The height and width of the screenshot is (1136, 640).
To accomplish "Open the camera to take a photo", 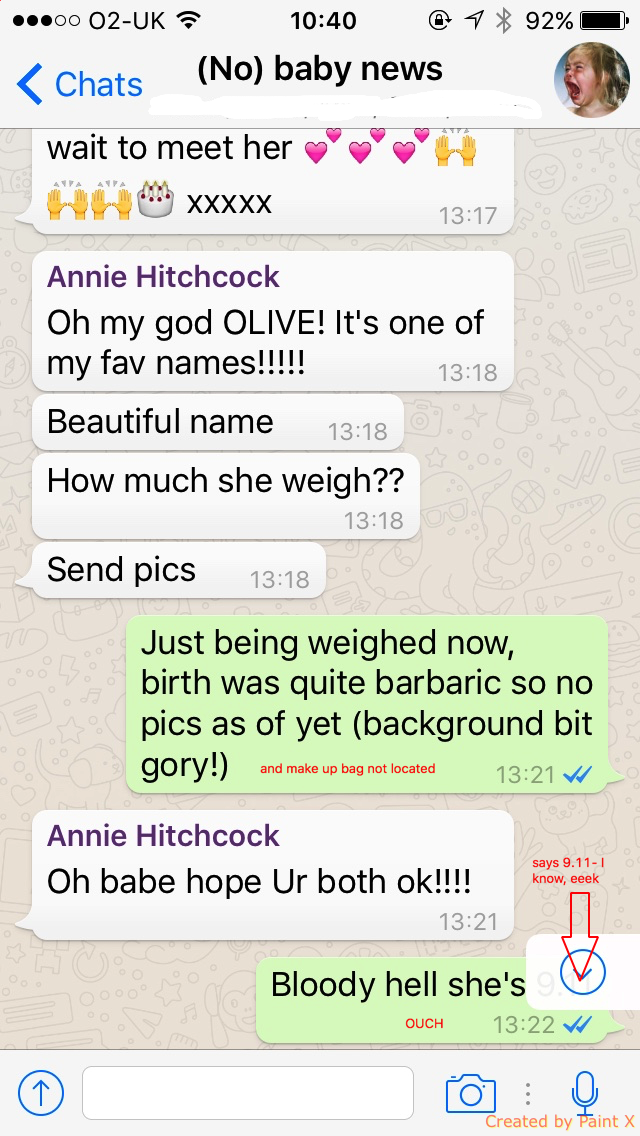I will 471,1093.
